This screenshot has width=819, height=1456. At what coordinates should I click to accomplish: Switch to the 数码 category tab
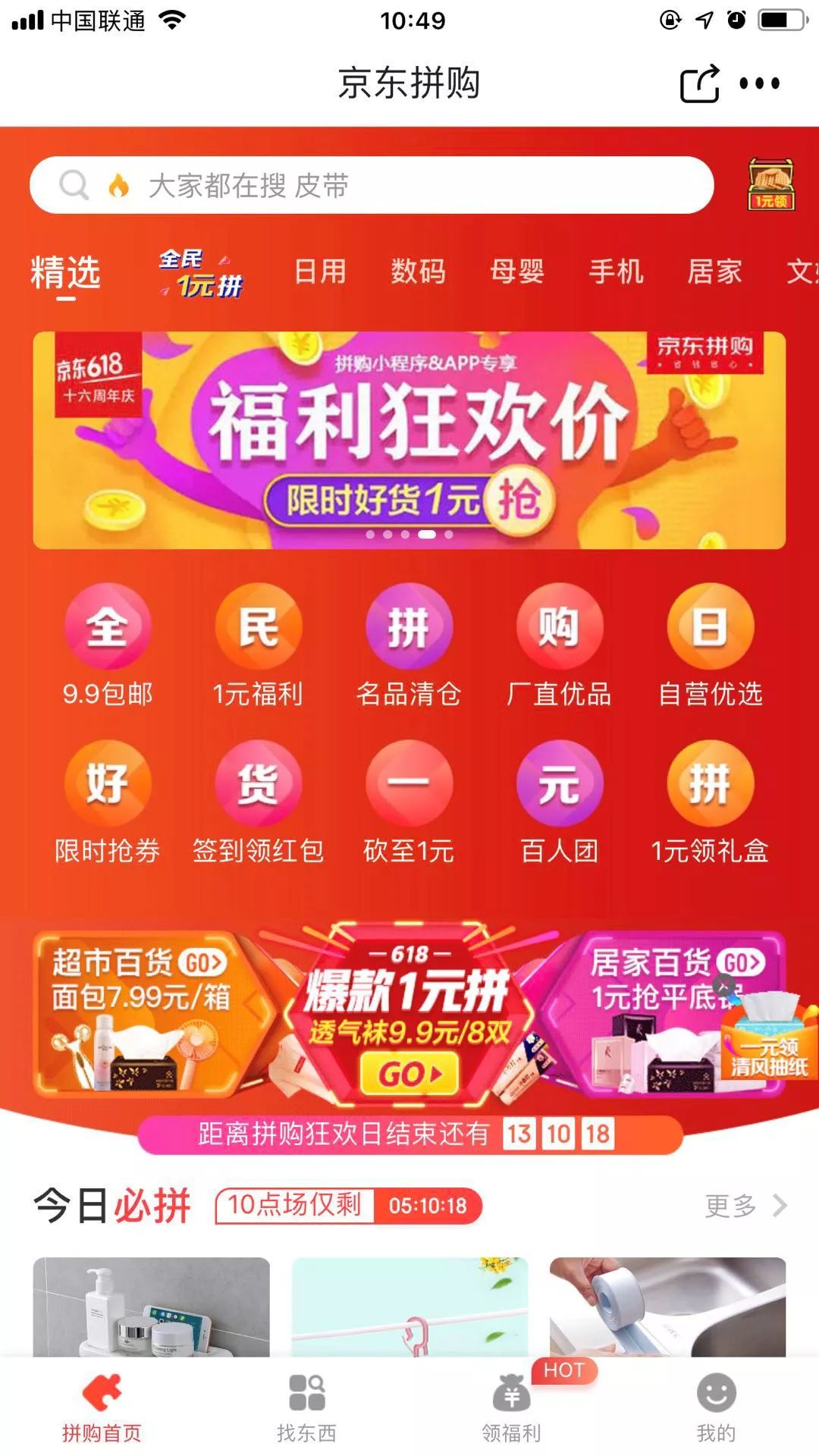point(418,271)
